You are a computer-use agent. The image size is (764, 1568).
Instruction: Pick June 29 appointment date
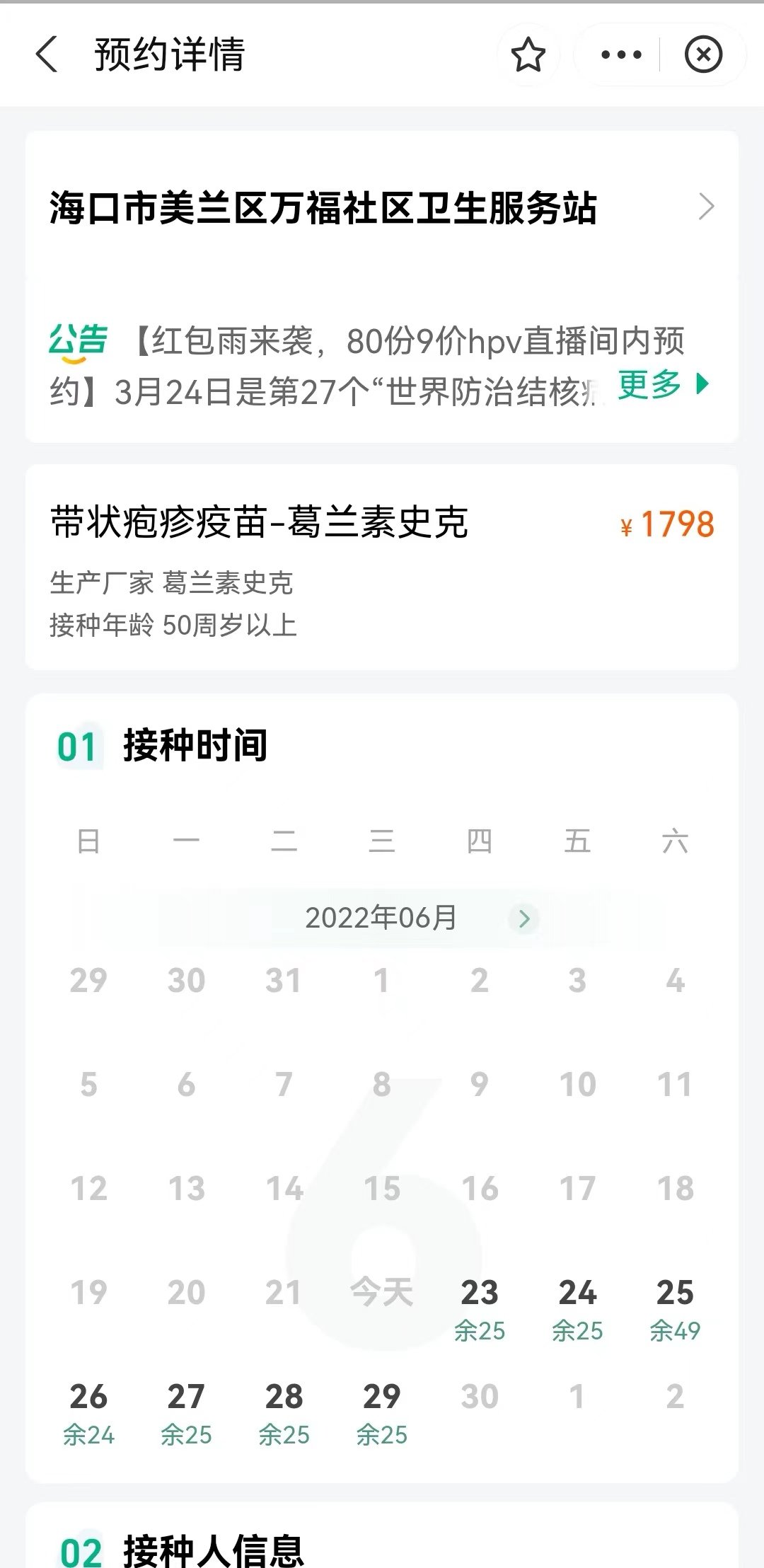pyautogui.click(x=382, y=1413)
